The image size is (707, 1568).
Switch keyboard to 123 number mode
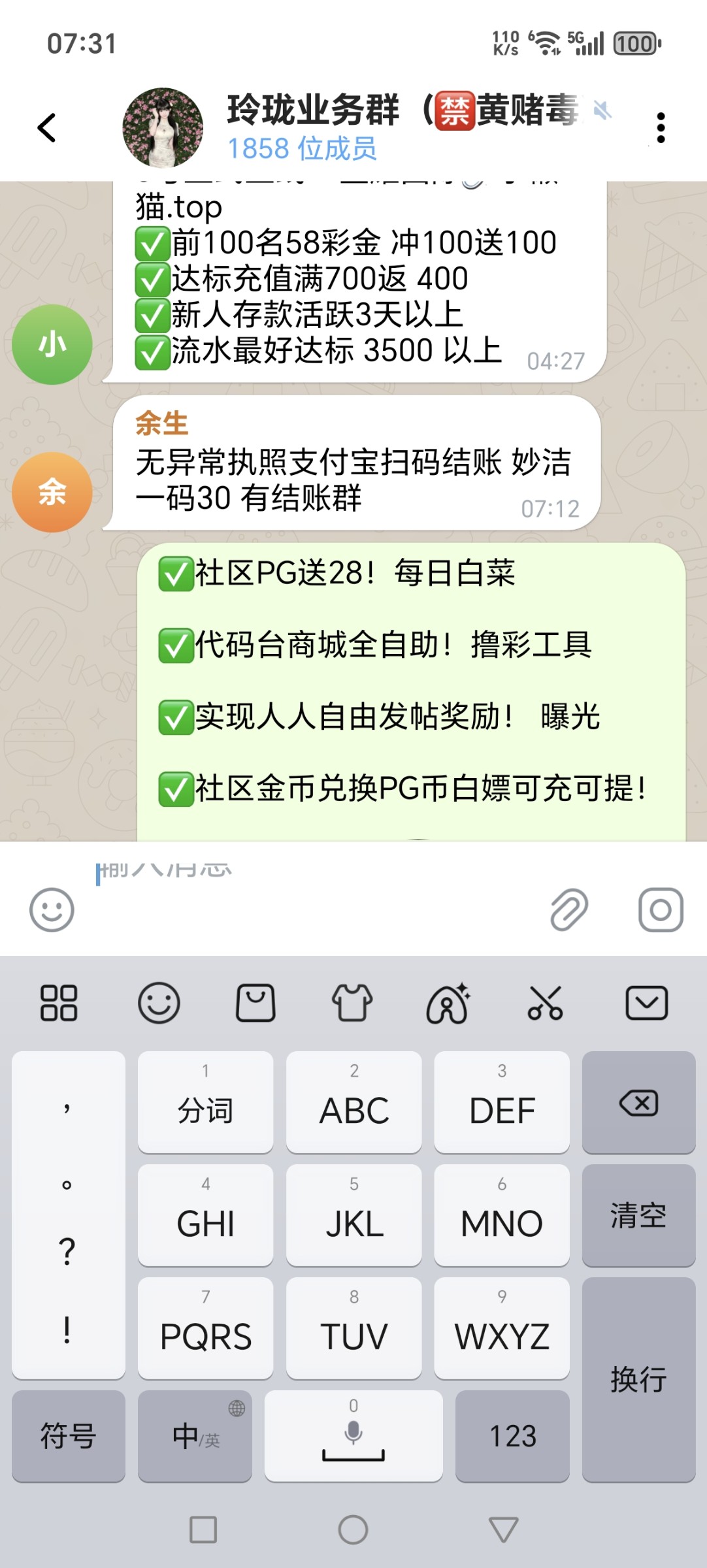click(512, 1436)
